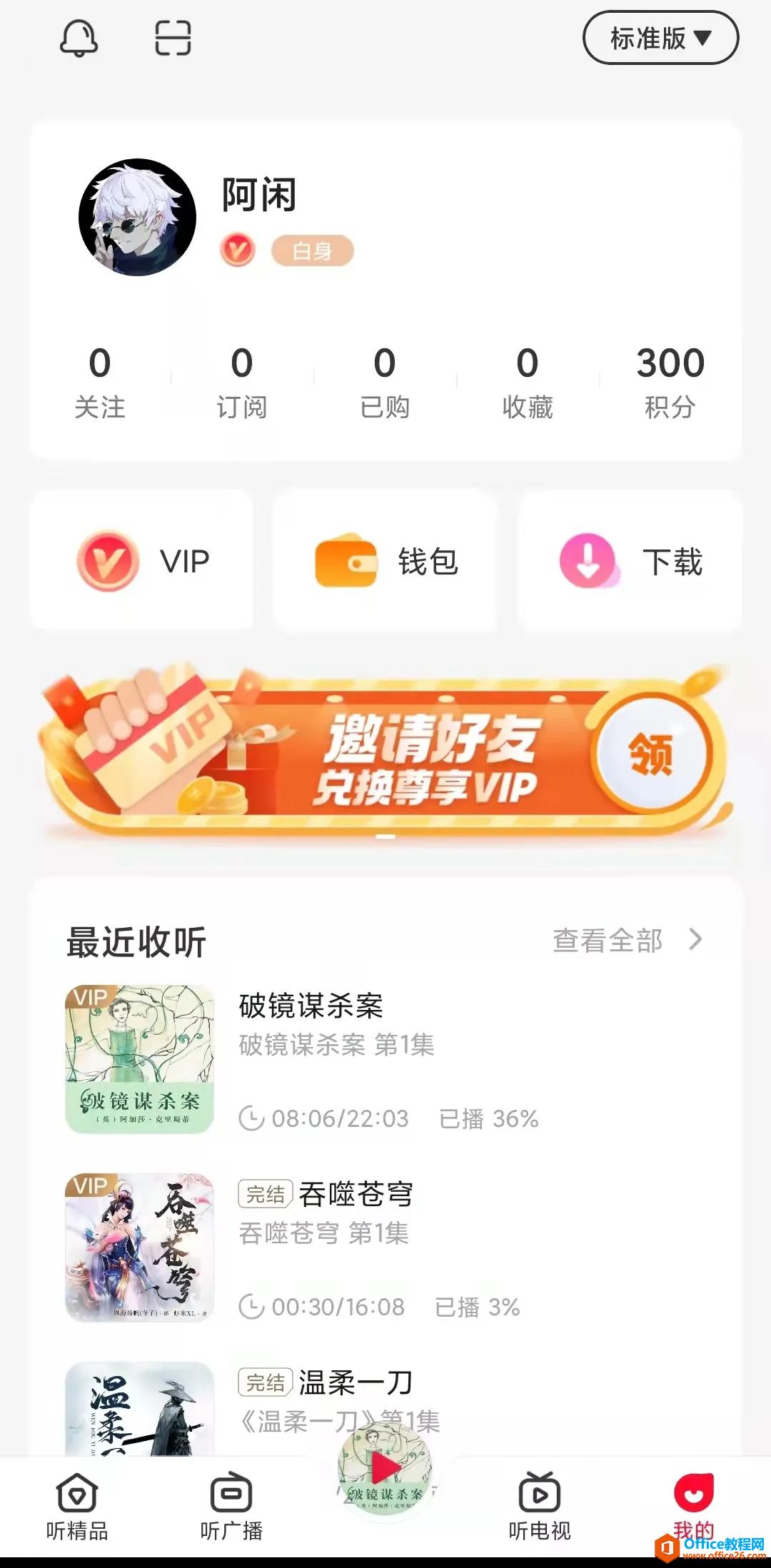
Task: Switch to the 听广播 tab
Action: pos(231,1506)
